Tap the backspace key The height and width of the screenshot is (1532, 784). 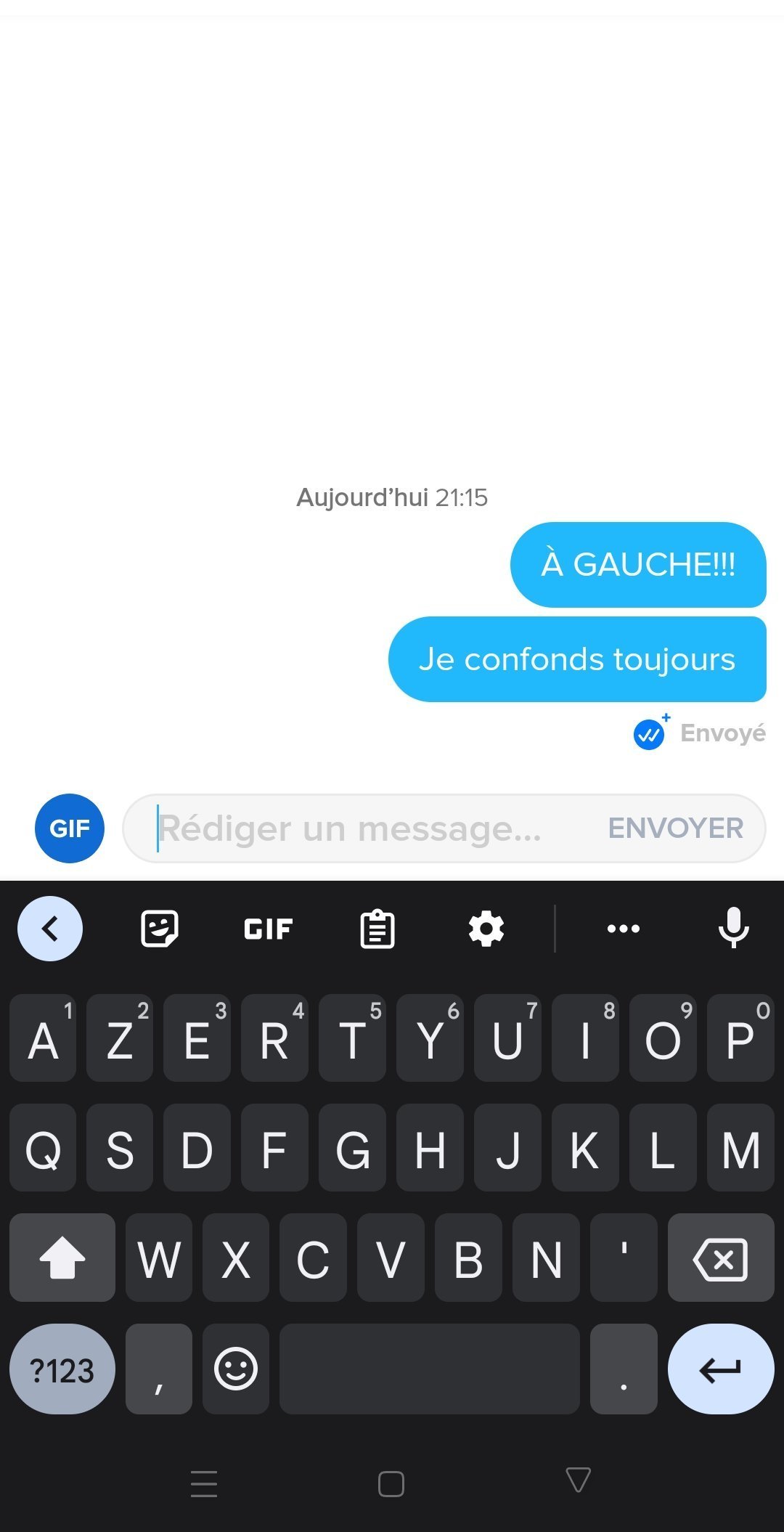click(720, 1258)
